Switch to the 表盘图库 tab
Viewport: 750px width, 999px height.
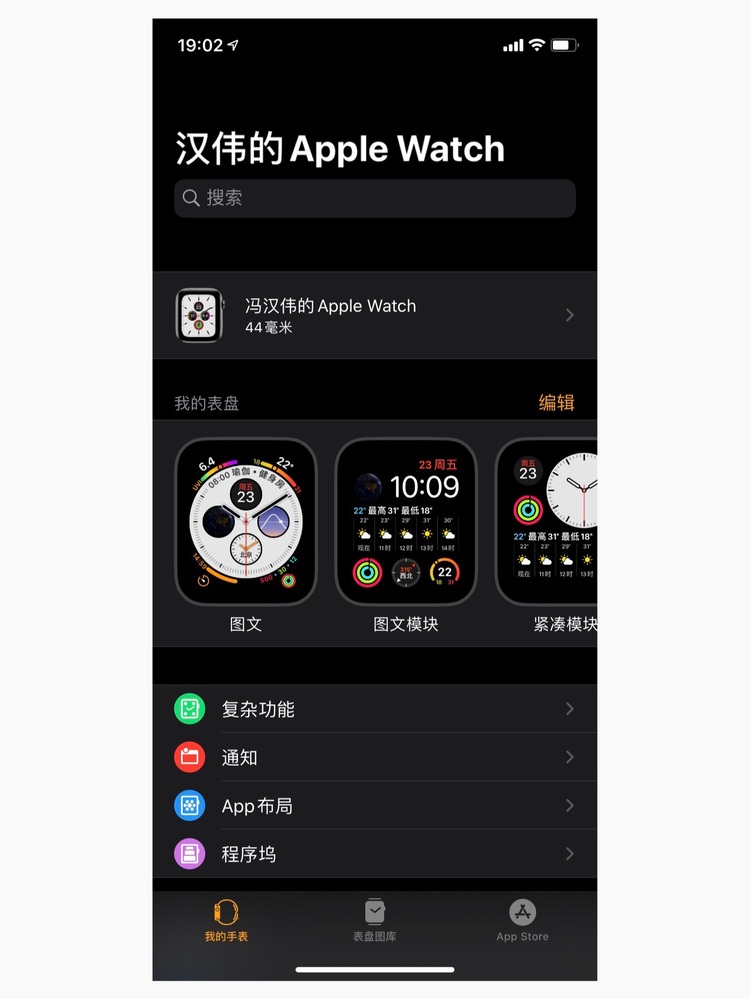pyautogui.click(x=374, y=920)
